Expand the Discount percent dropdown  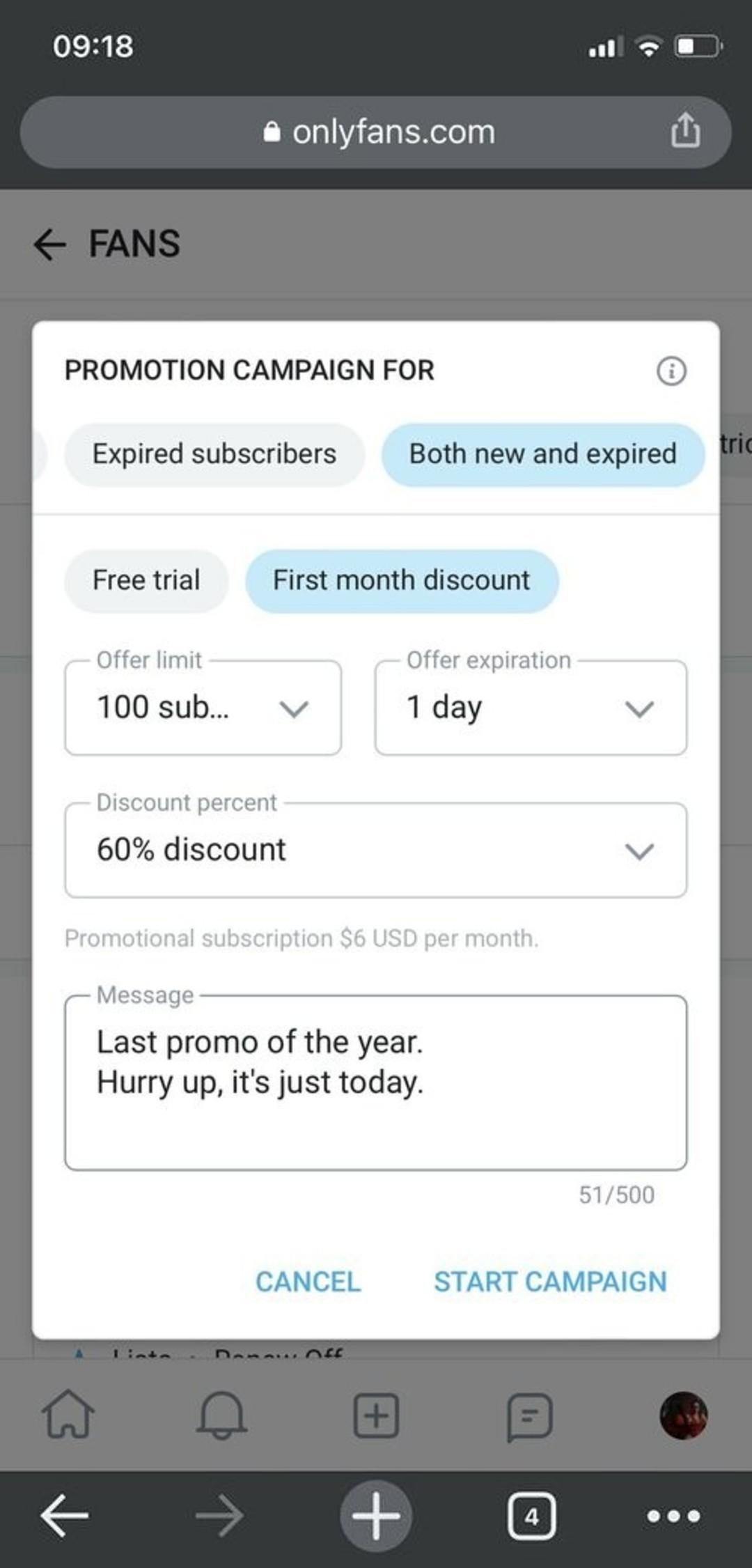[375, 850]
